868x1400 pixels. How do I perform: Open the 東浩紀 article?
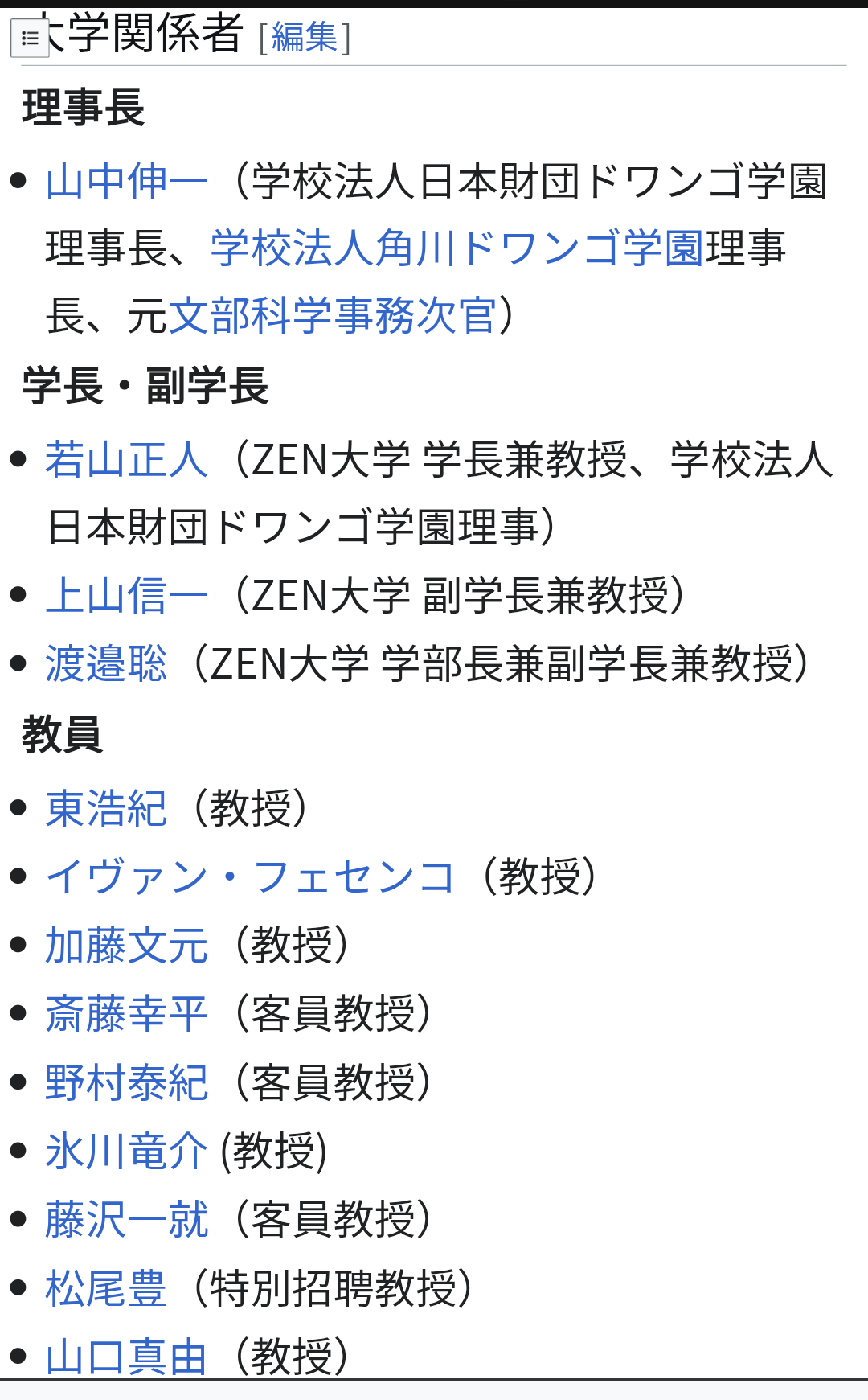tap(106, 809)
